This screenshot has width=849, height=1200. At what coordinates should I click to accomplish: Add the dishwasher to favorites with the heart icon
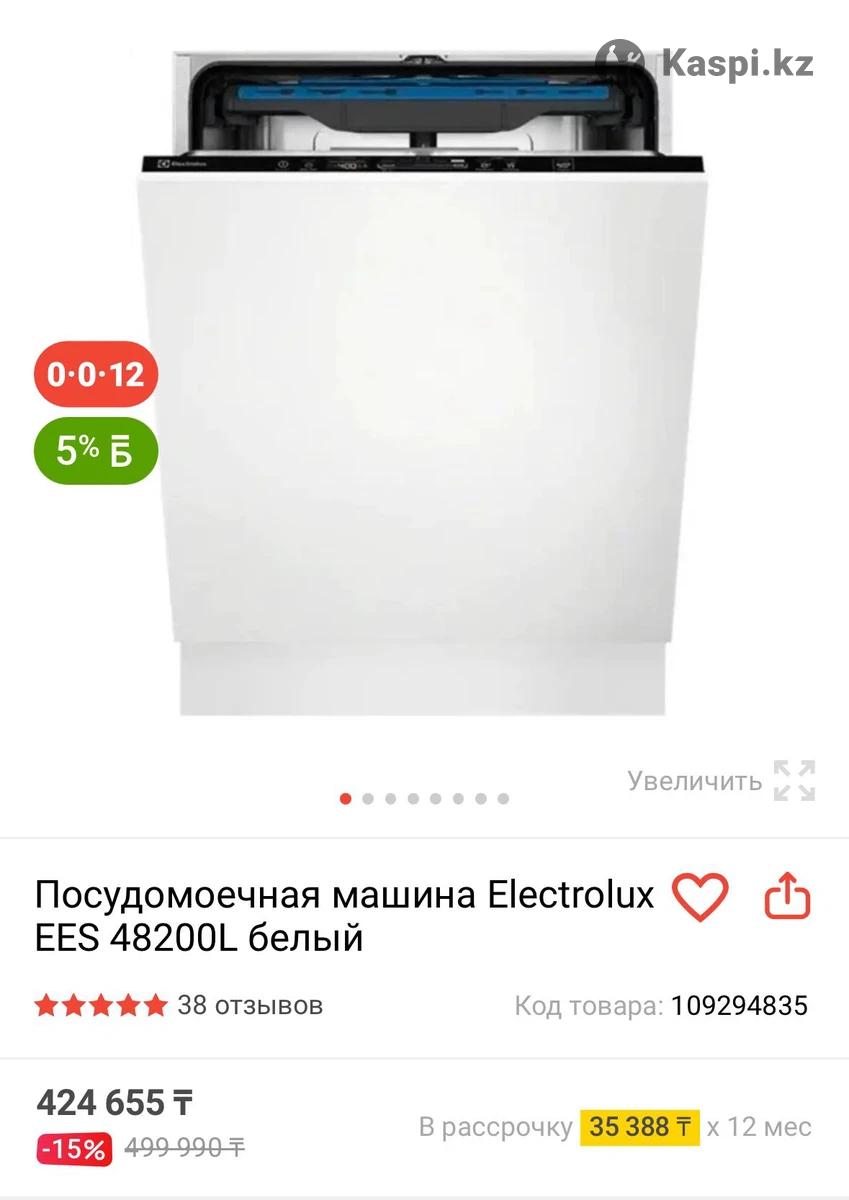699,897
